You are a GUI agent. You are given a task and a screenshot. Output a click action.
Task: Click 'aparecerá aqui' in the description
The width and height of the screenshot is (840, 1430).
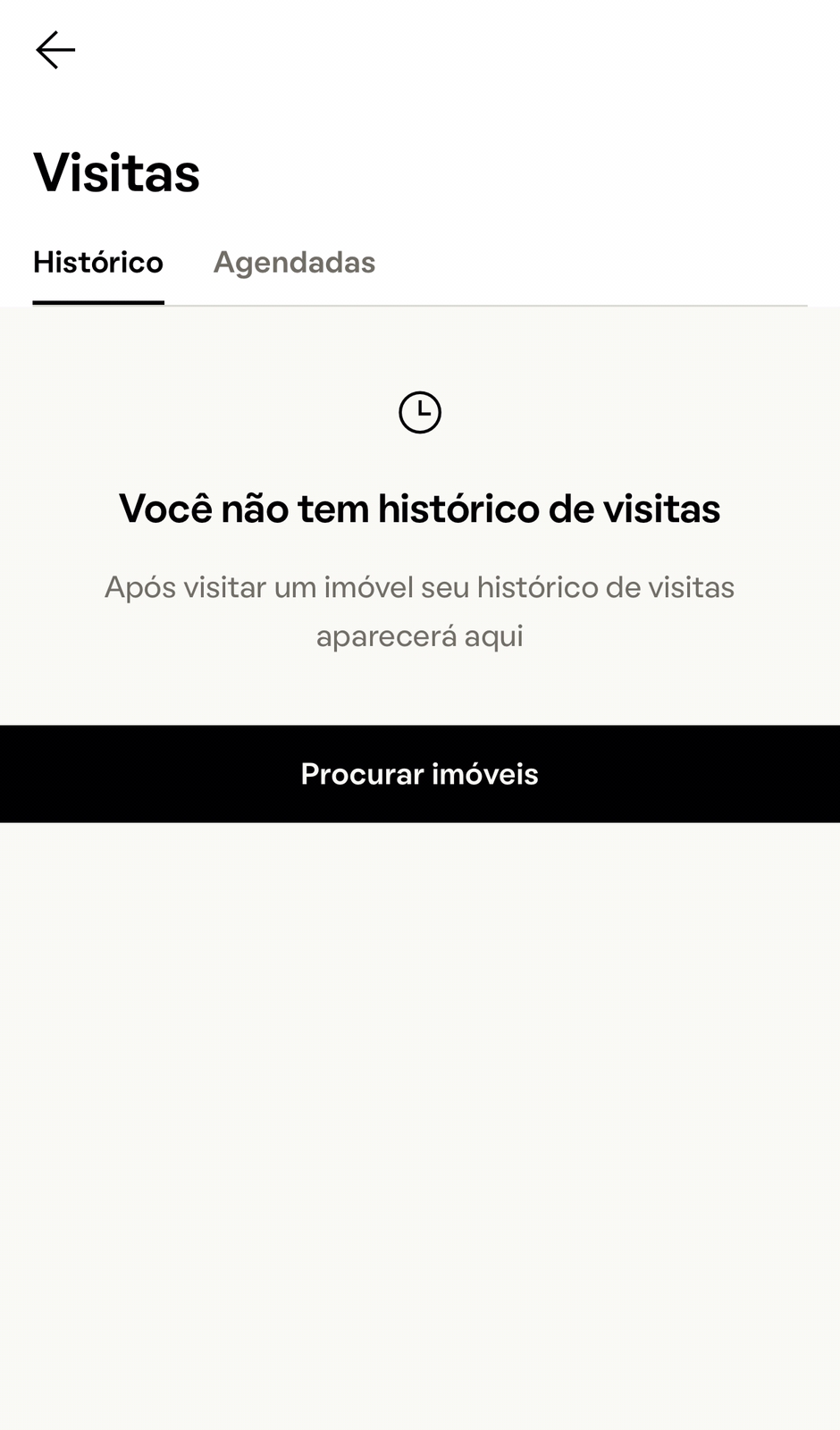(420, 636)
